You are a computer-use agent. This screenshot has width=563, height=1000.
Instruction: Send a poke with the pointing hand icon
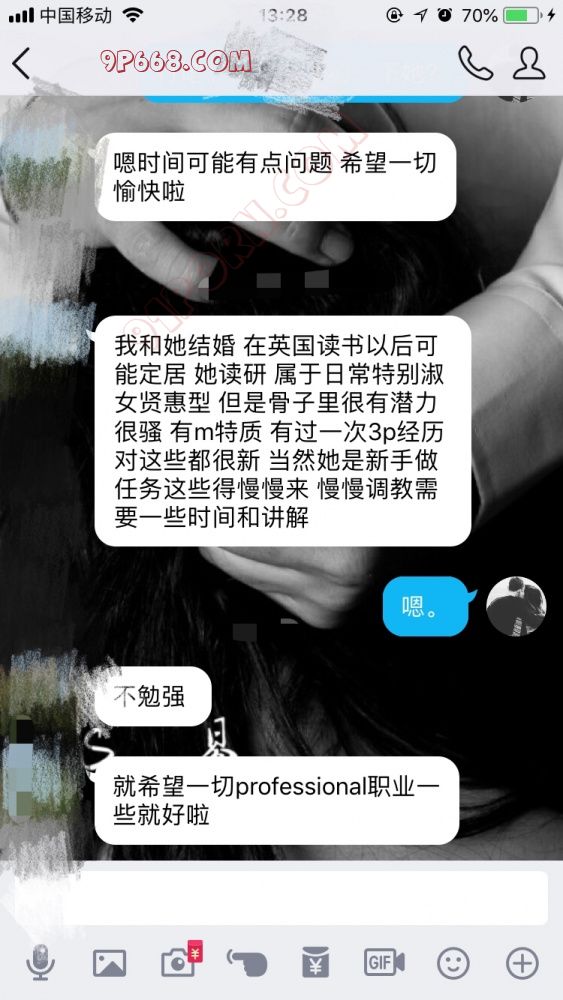[247, 962]
